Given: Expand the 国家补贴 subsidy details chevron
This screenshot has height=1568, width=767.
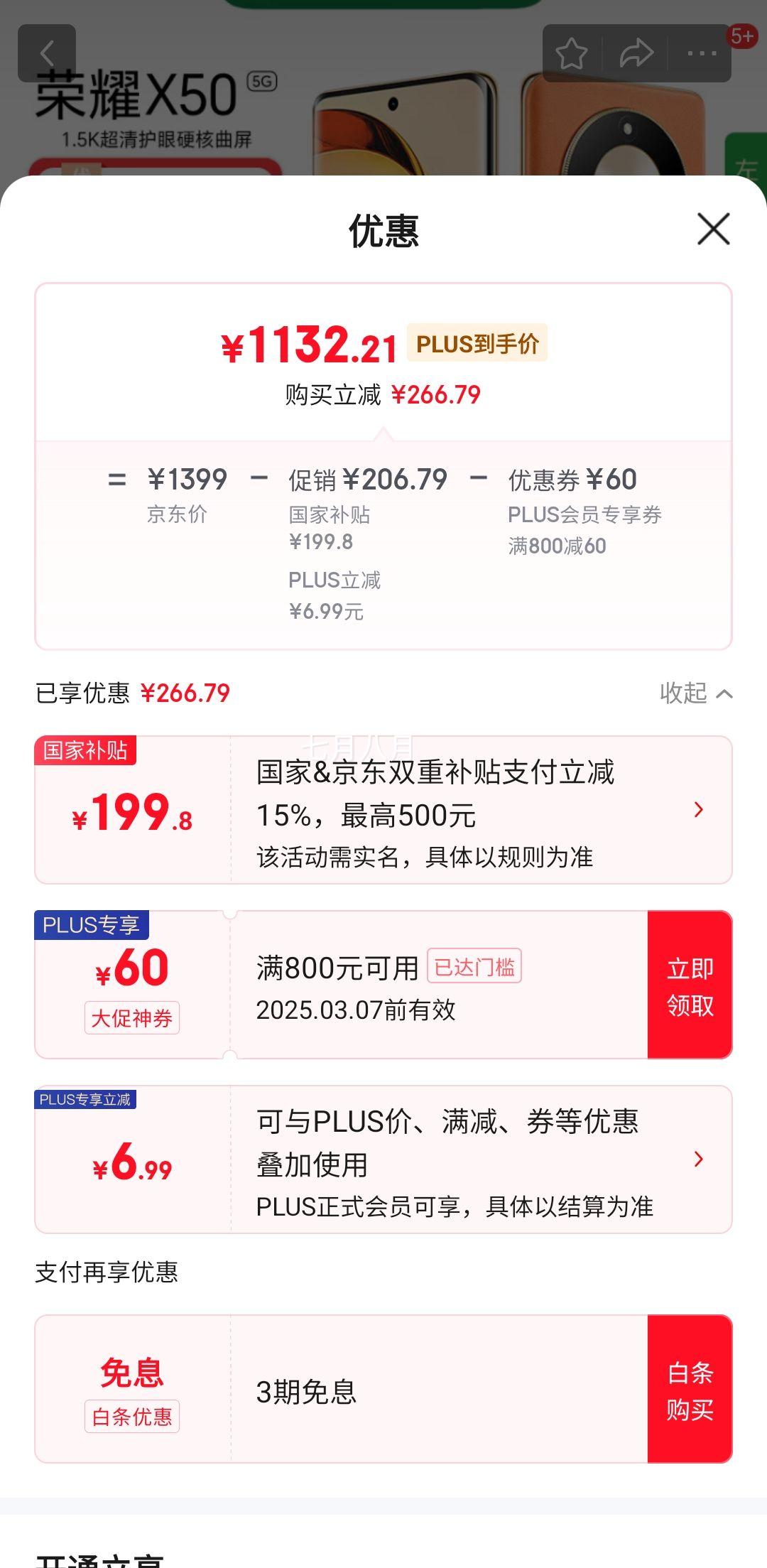Looking at the screenshot, I should (699, 809).
